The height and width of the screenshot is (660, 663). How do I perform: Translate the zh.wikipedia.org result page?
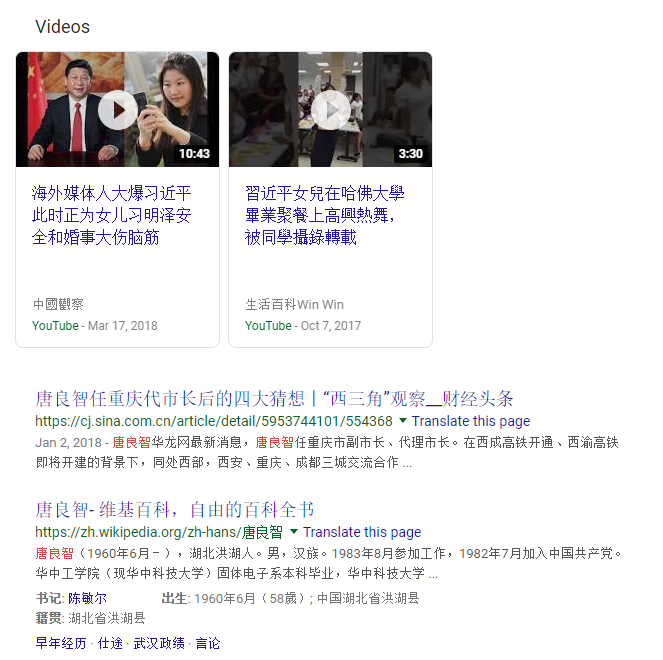(361, 532)
